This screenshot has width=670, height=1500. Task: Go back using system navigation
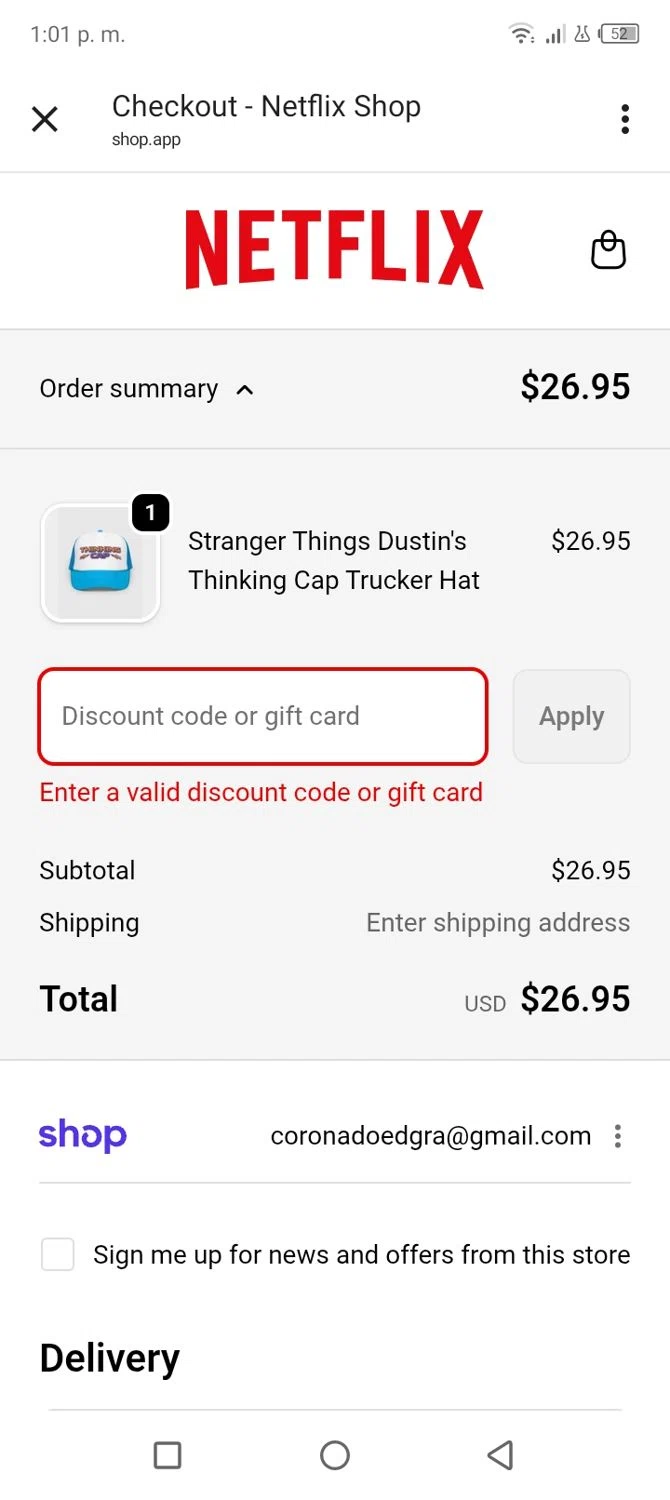click(500, 1455)
